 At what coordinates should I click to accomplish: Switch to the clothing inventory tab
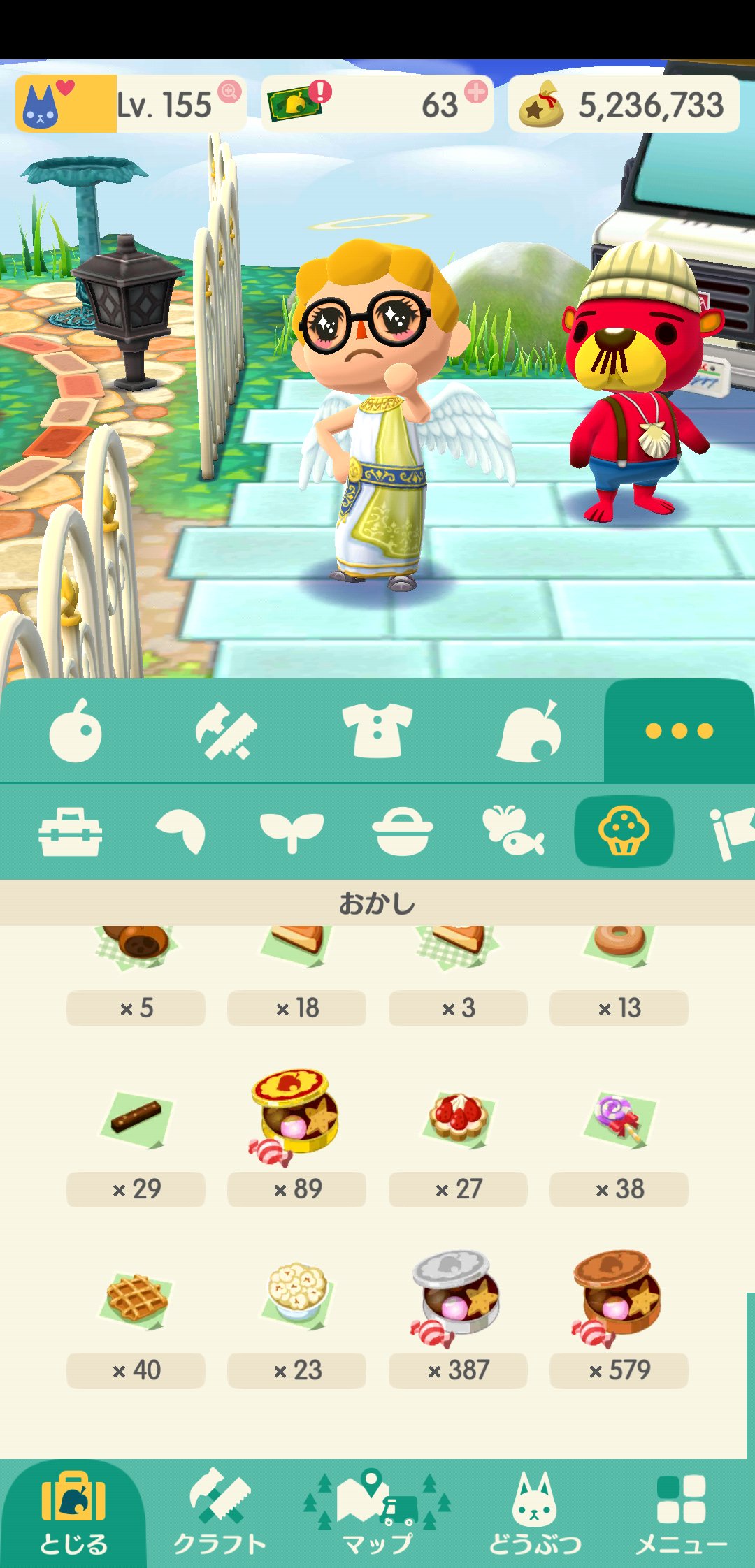coord(377,731)
